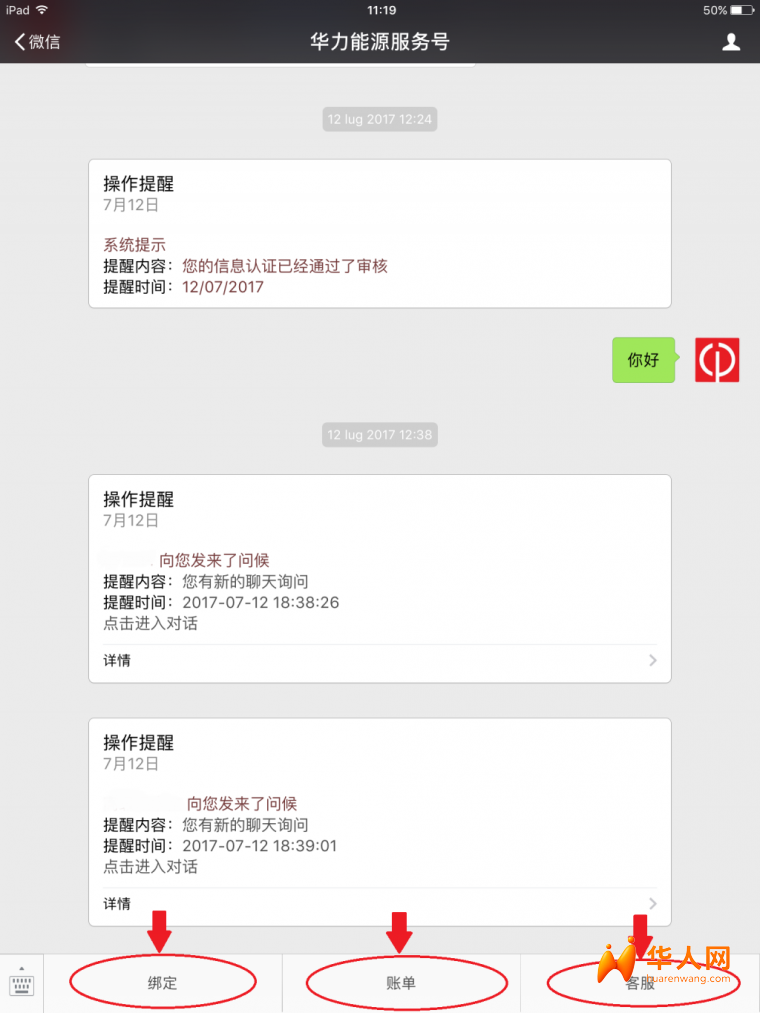Switch to keyboard input mode
Viewport: 760px width, 1013px height.
click(21, 983)
